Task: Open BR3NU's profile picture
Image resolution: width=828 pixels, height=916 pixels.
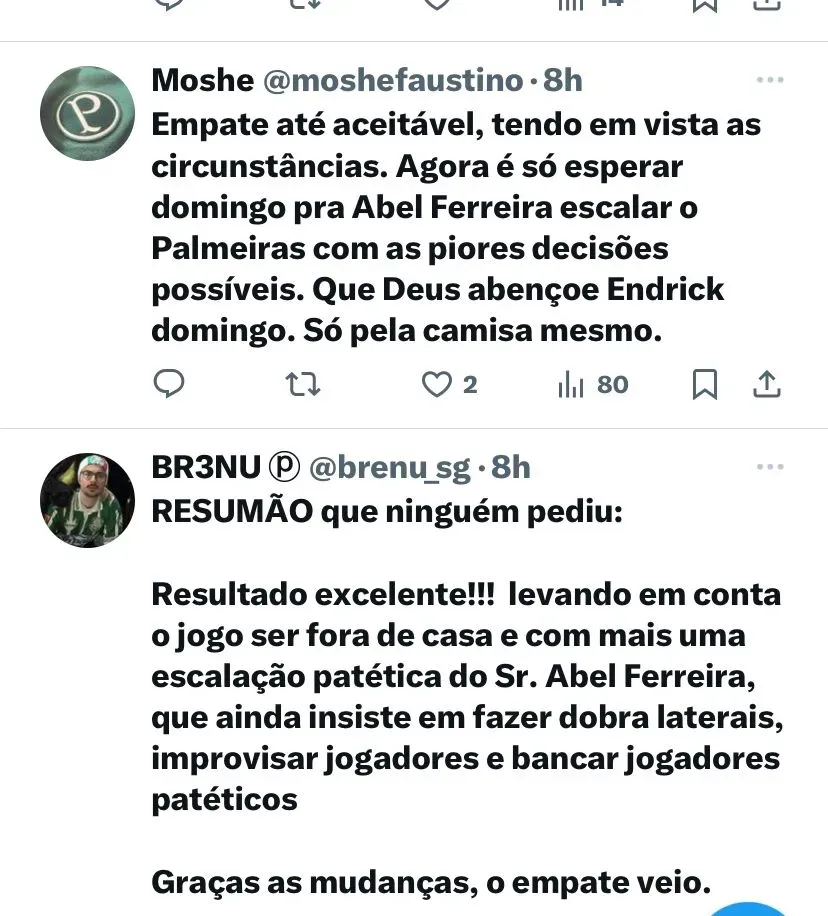Action: coord(87,500)
